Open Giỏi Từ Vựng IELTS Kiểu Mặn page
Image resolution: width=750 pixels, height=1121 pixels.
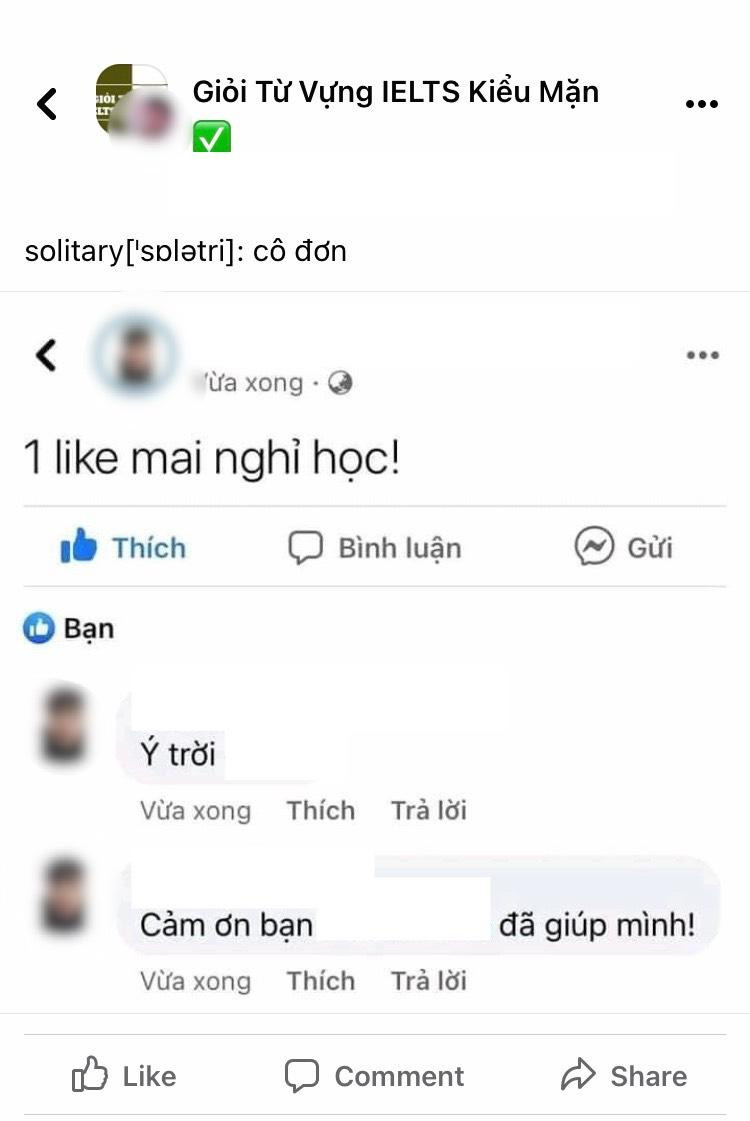pyautogui.click(x=395, y=92)
